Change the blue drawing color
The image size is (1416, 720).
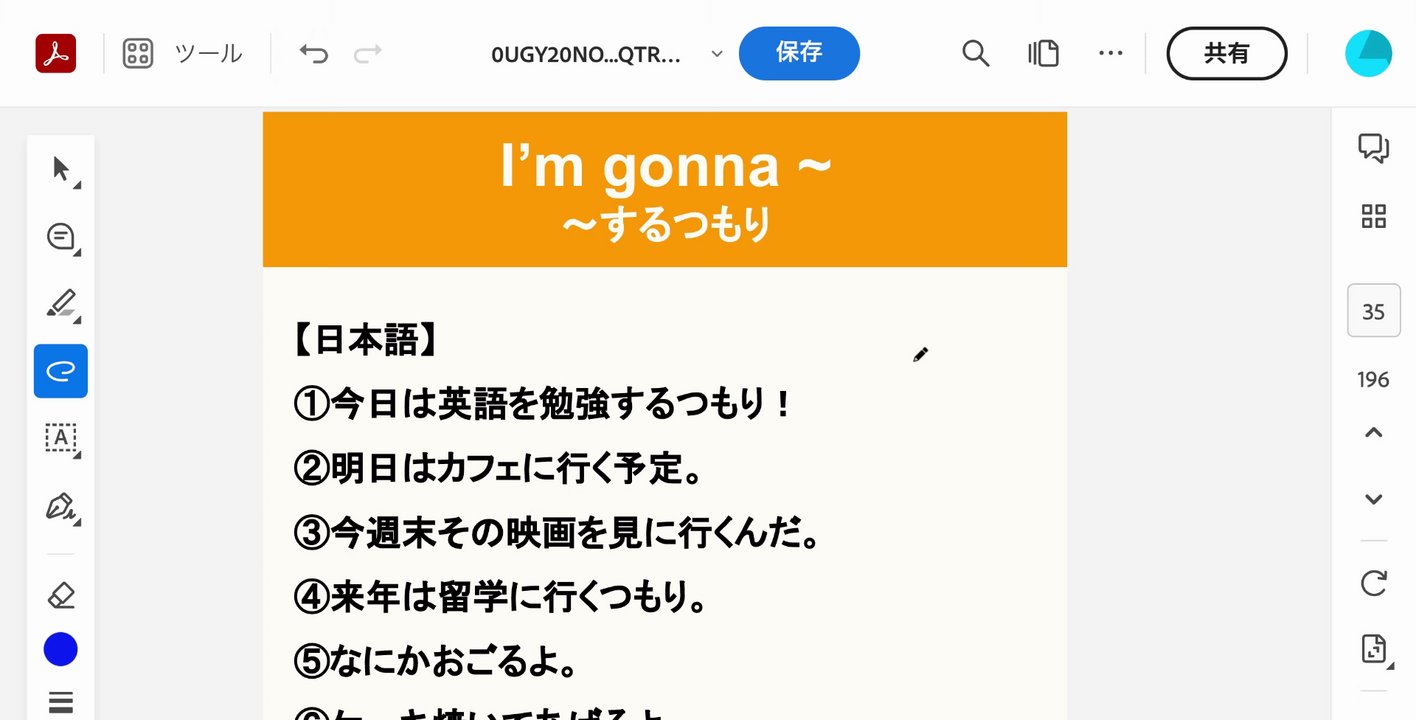[61, 650]
